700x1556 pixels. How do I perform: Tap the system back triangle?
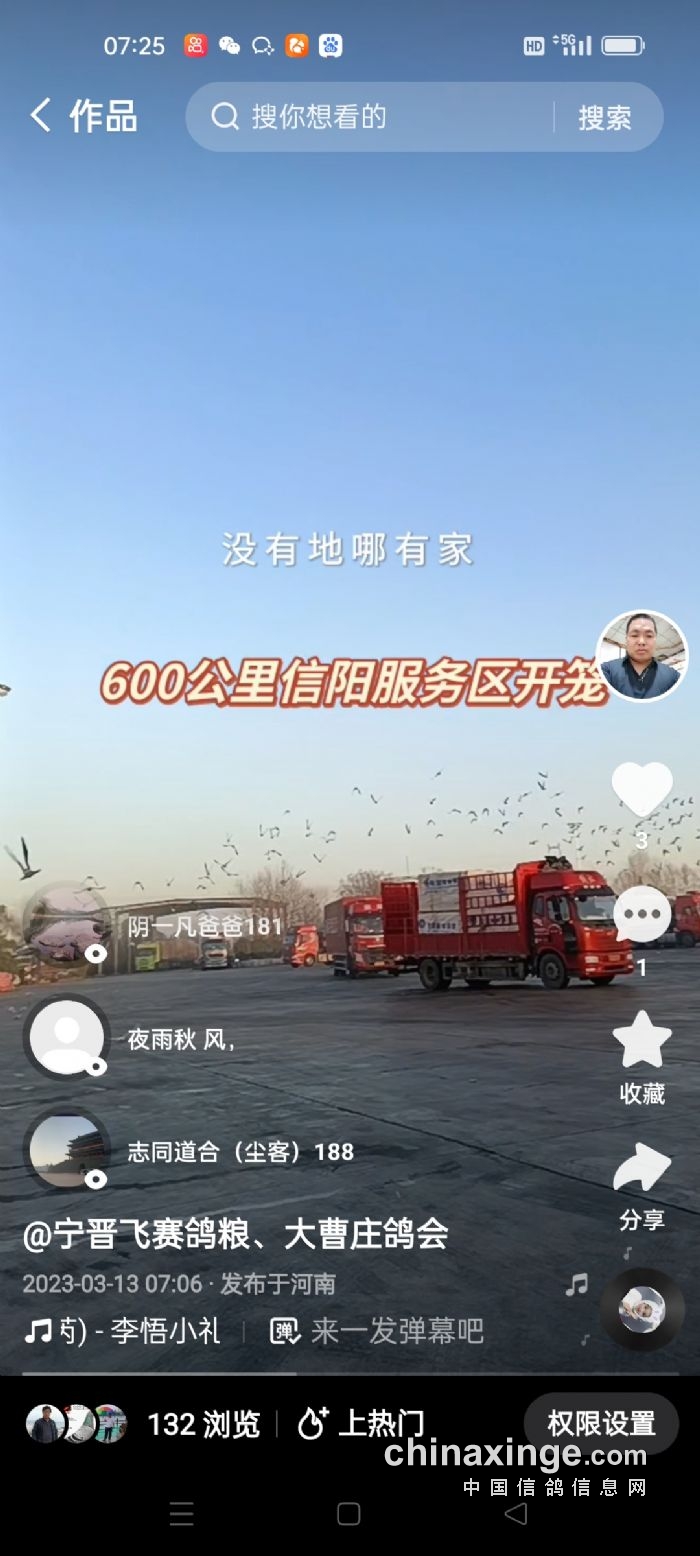pyautogui.click(x=515, y=1514)
